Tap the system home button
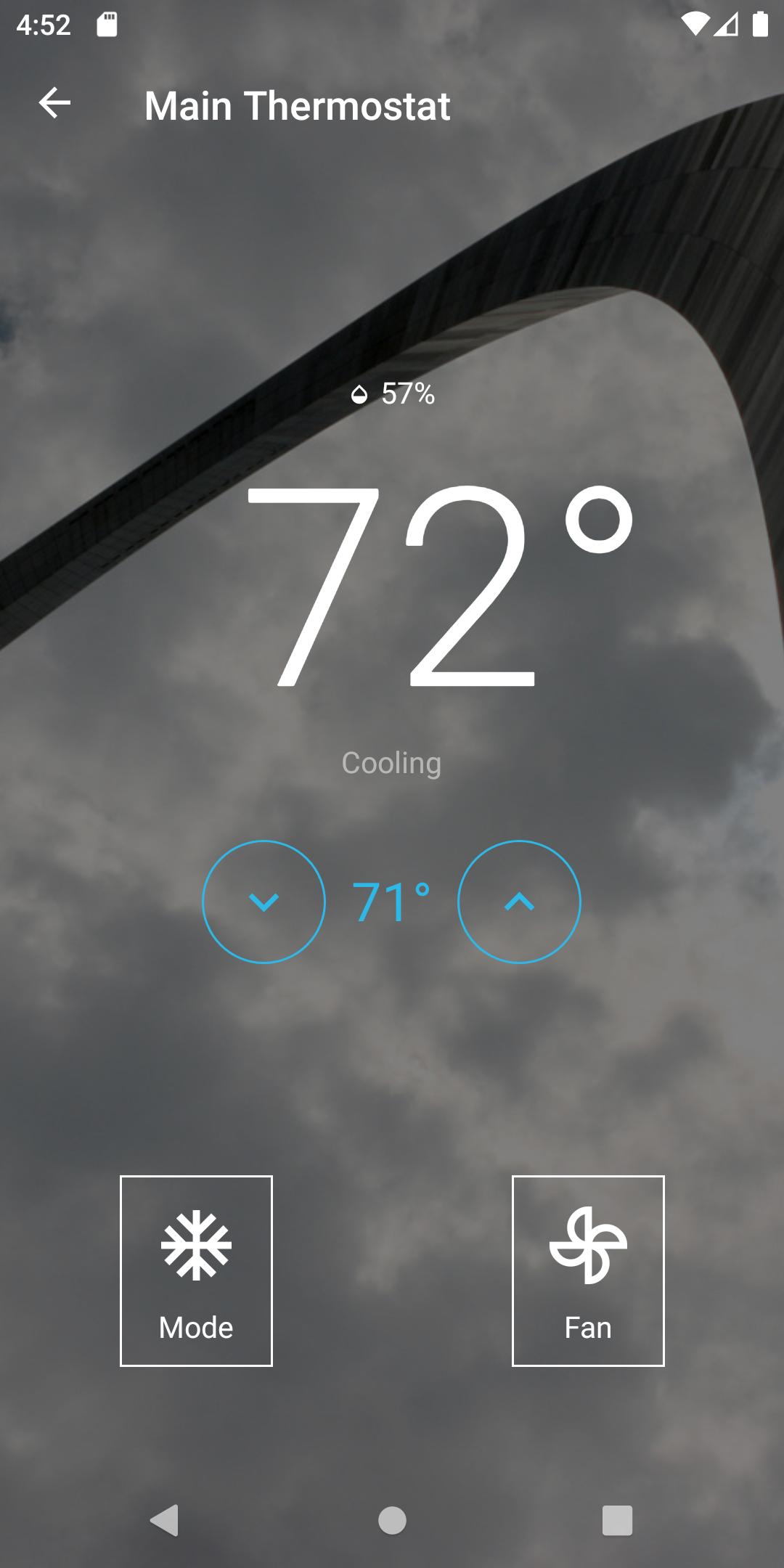 click(x=392, y=1520)
